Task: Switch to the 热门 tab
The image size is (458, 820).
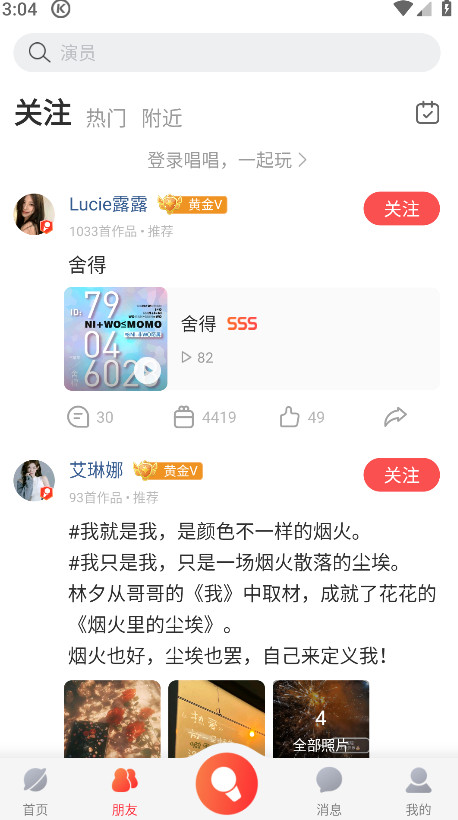Action: [106, 118]
